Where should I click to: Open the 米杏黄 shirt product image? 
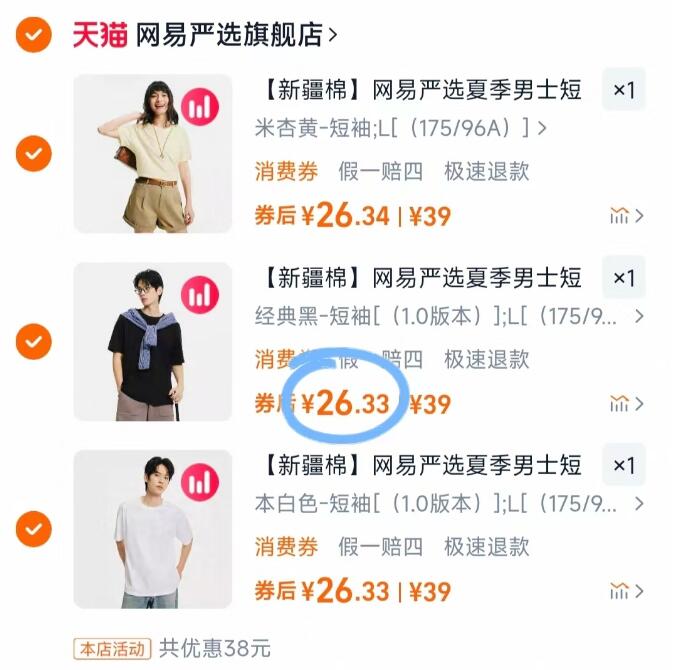153,154
